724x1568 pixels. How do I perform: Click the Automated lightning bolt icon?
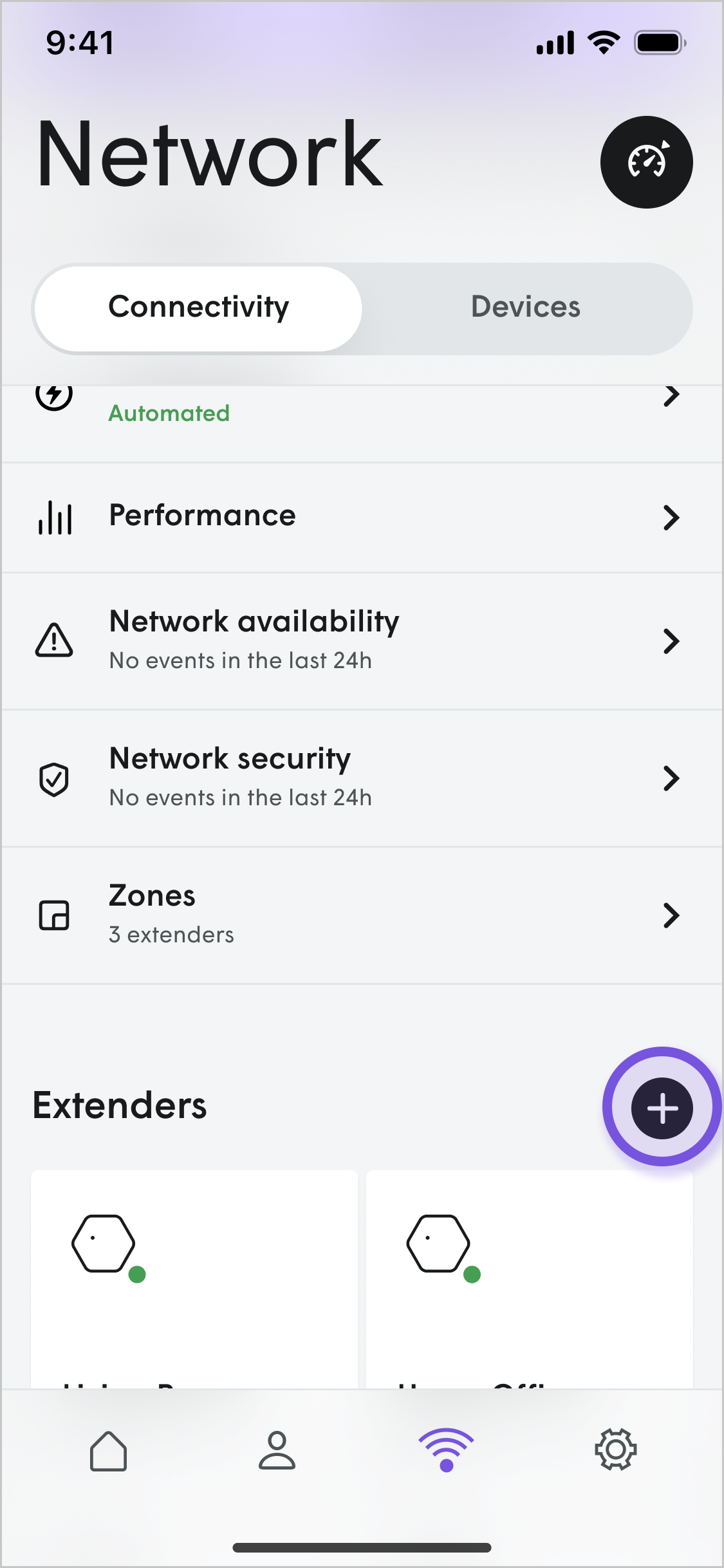click(55, 396)
